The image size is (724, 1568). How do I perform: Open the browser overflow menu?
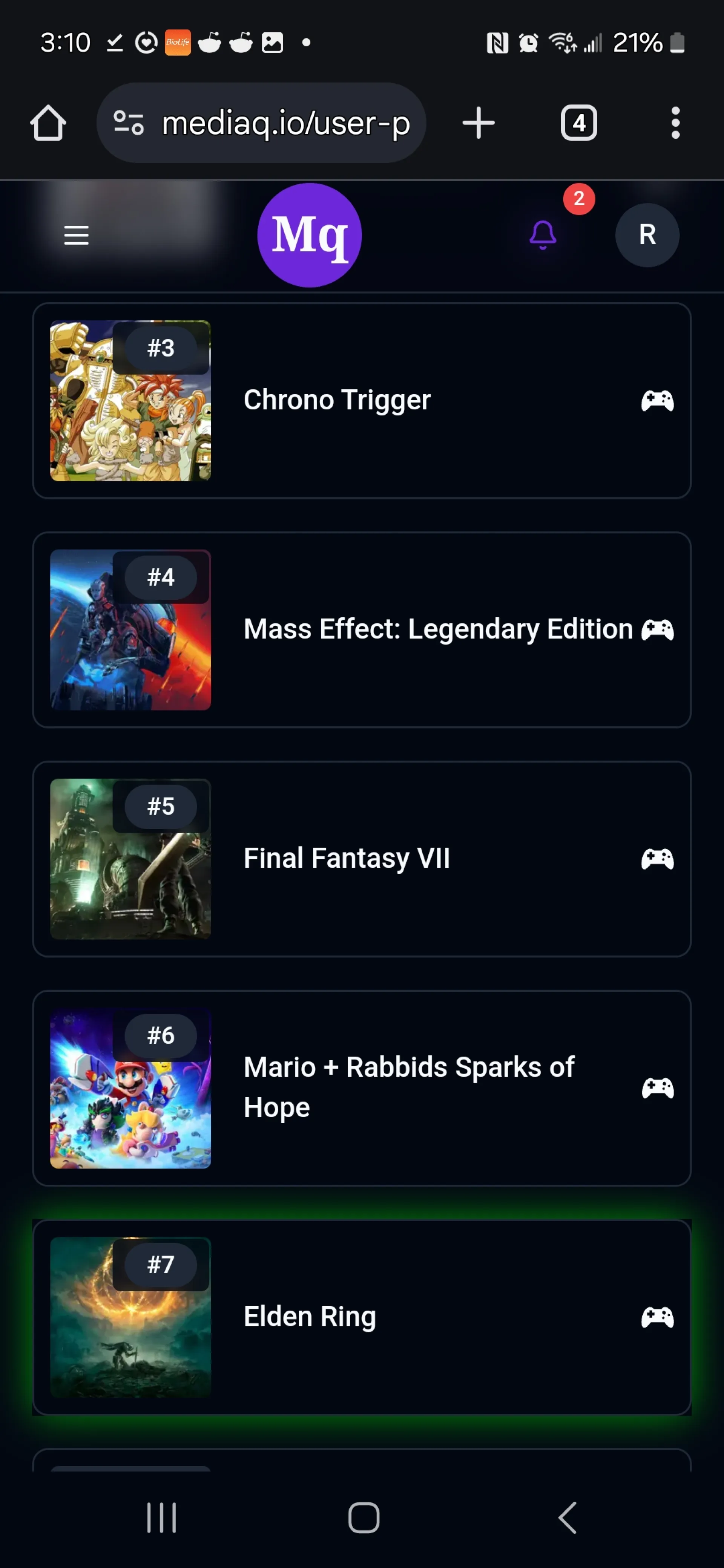pyautogui.click(x=675, y=123)
